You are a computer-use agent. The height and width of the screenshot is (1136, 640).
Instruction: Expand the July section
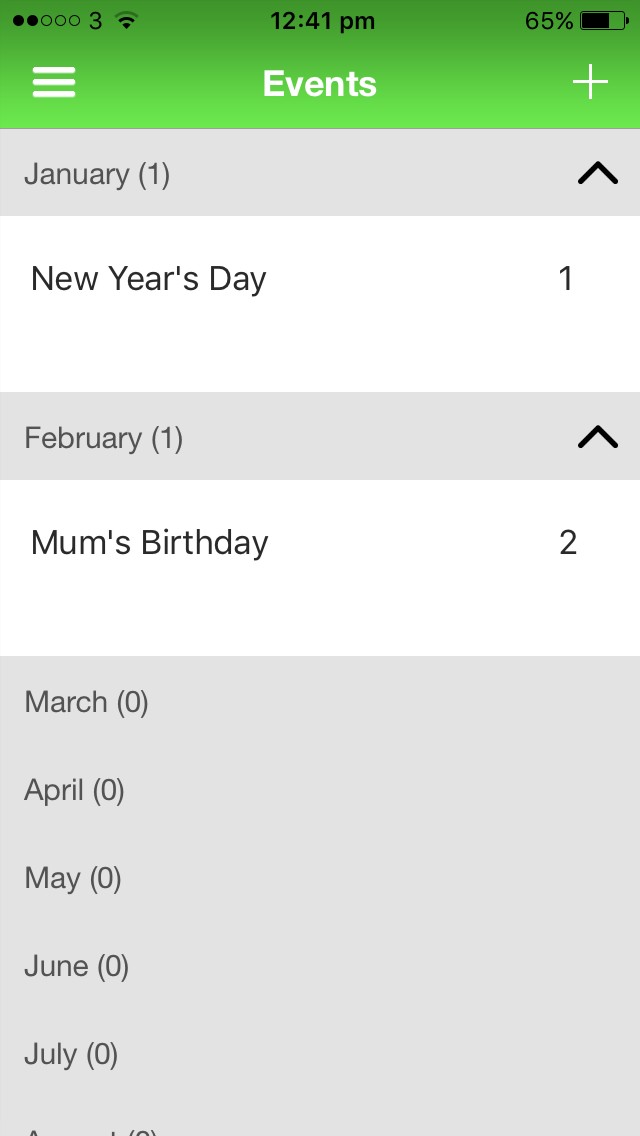[320, 1054]
